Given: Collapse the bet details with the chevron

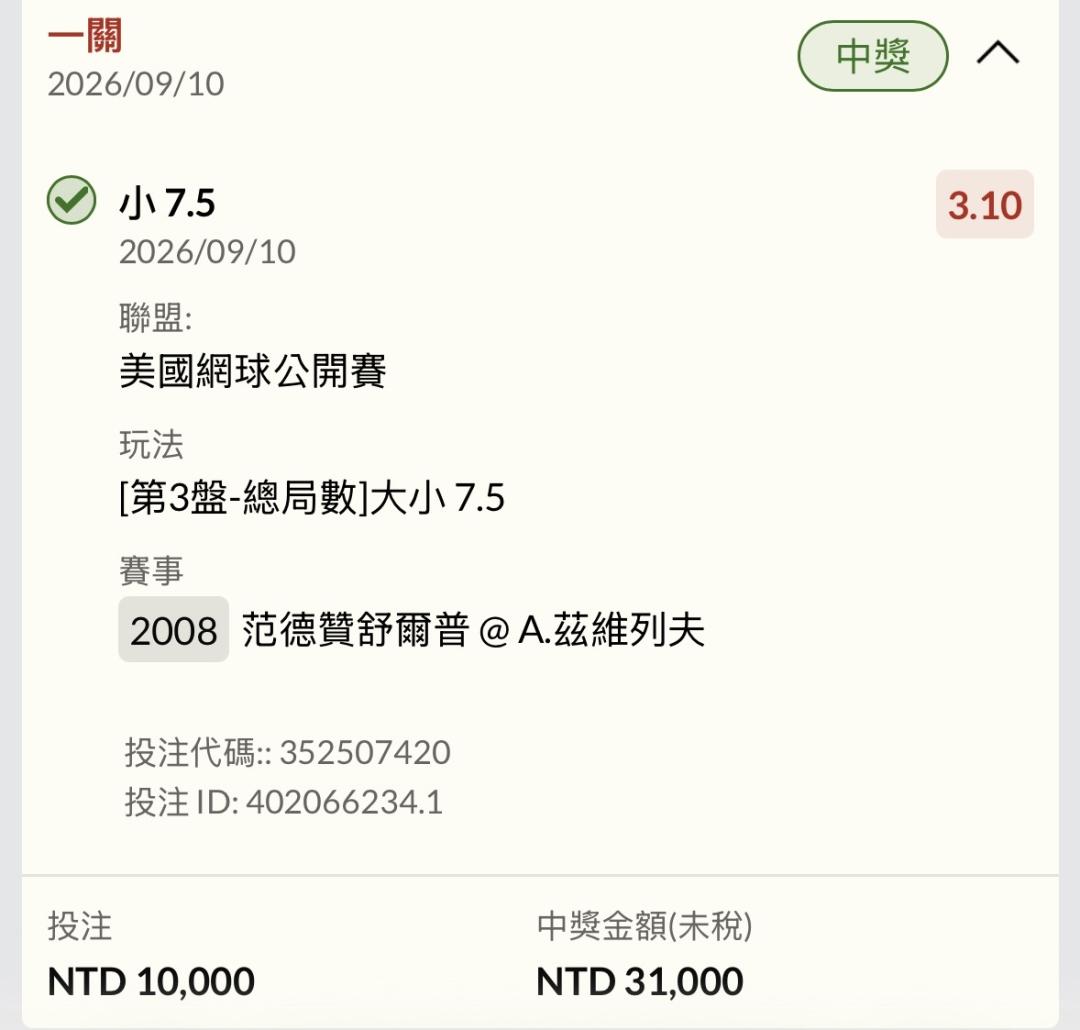Looking at the screenshot, I should coord(998,53).
